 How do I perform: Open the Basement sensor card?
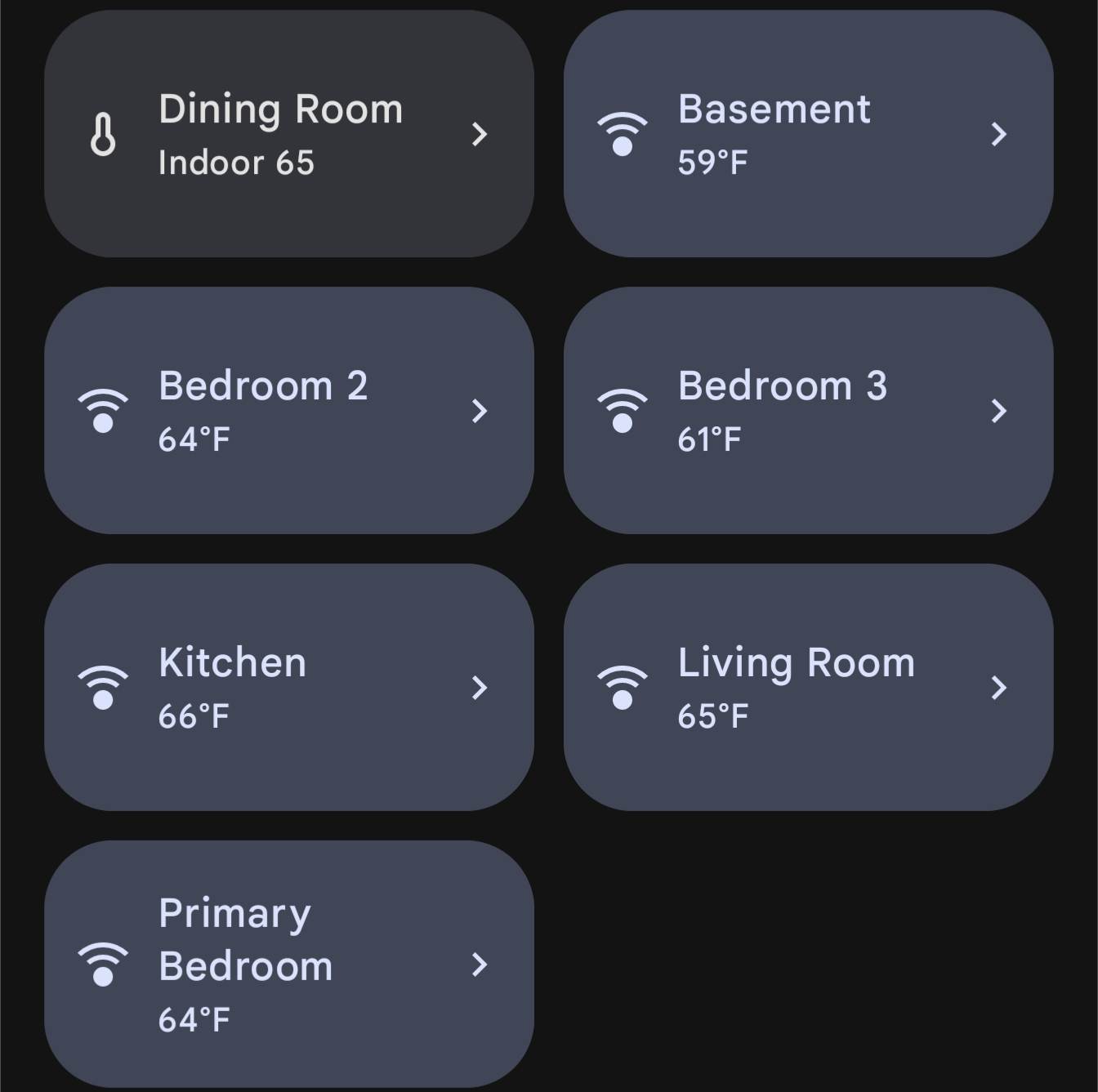808,134
